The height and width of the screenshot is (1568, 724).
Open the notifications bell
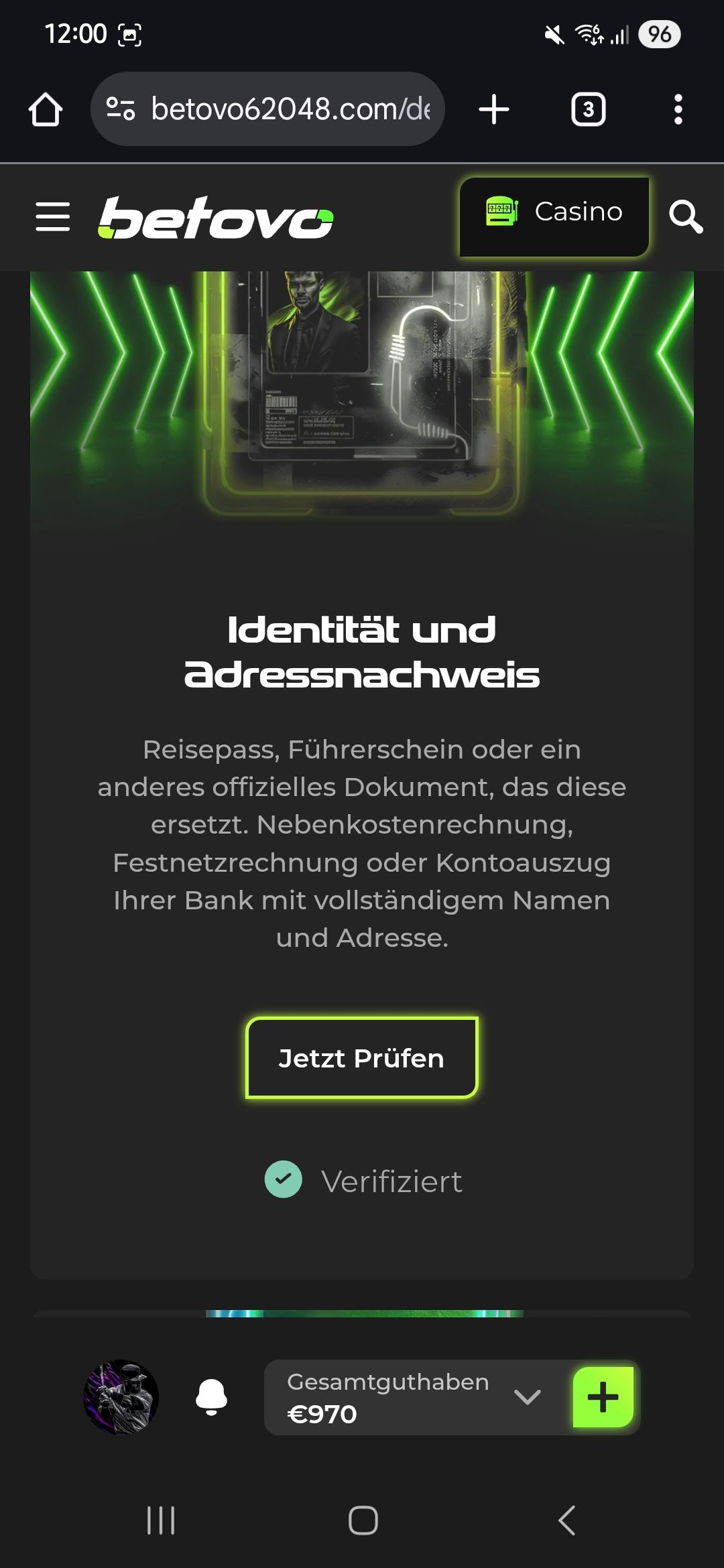211,1397
